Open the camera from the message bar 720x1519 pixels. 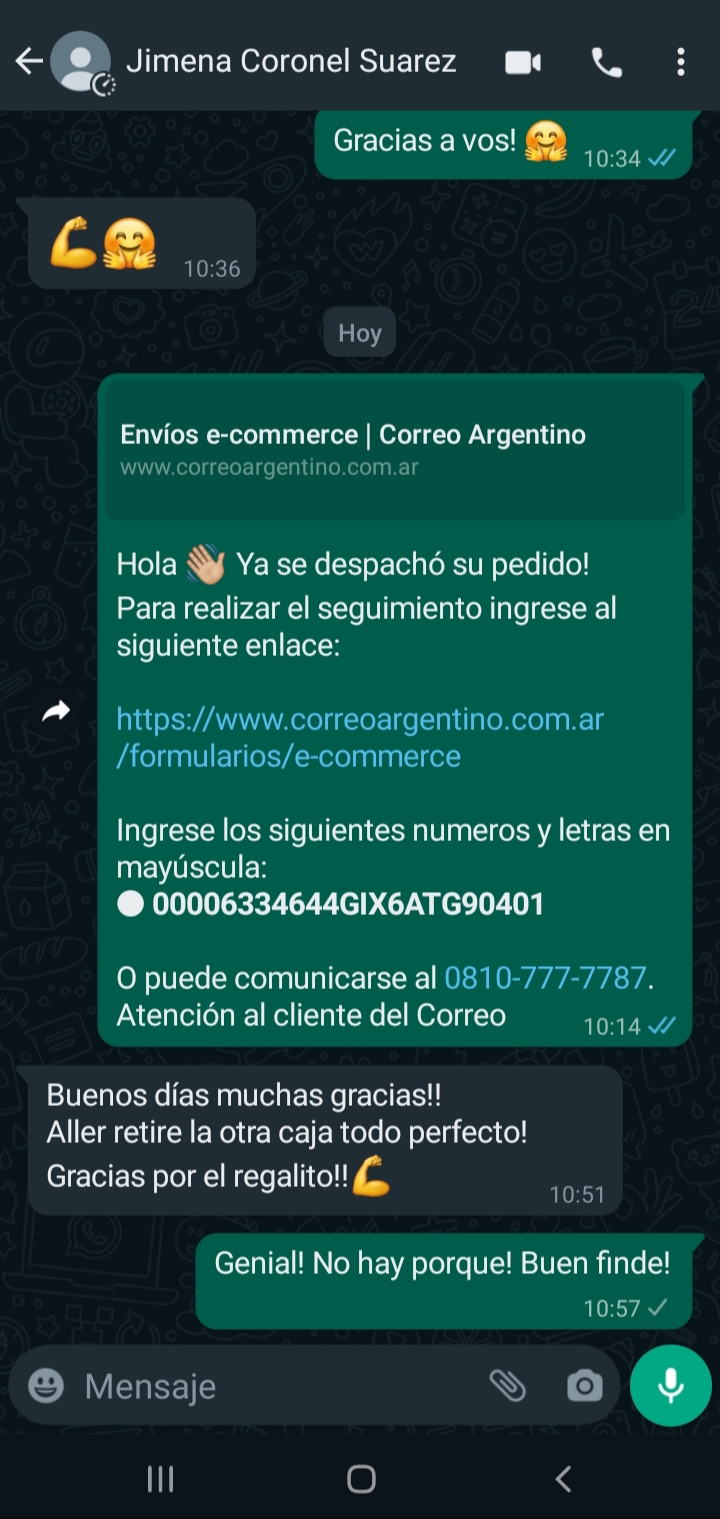(x=584, y=1386)
